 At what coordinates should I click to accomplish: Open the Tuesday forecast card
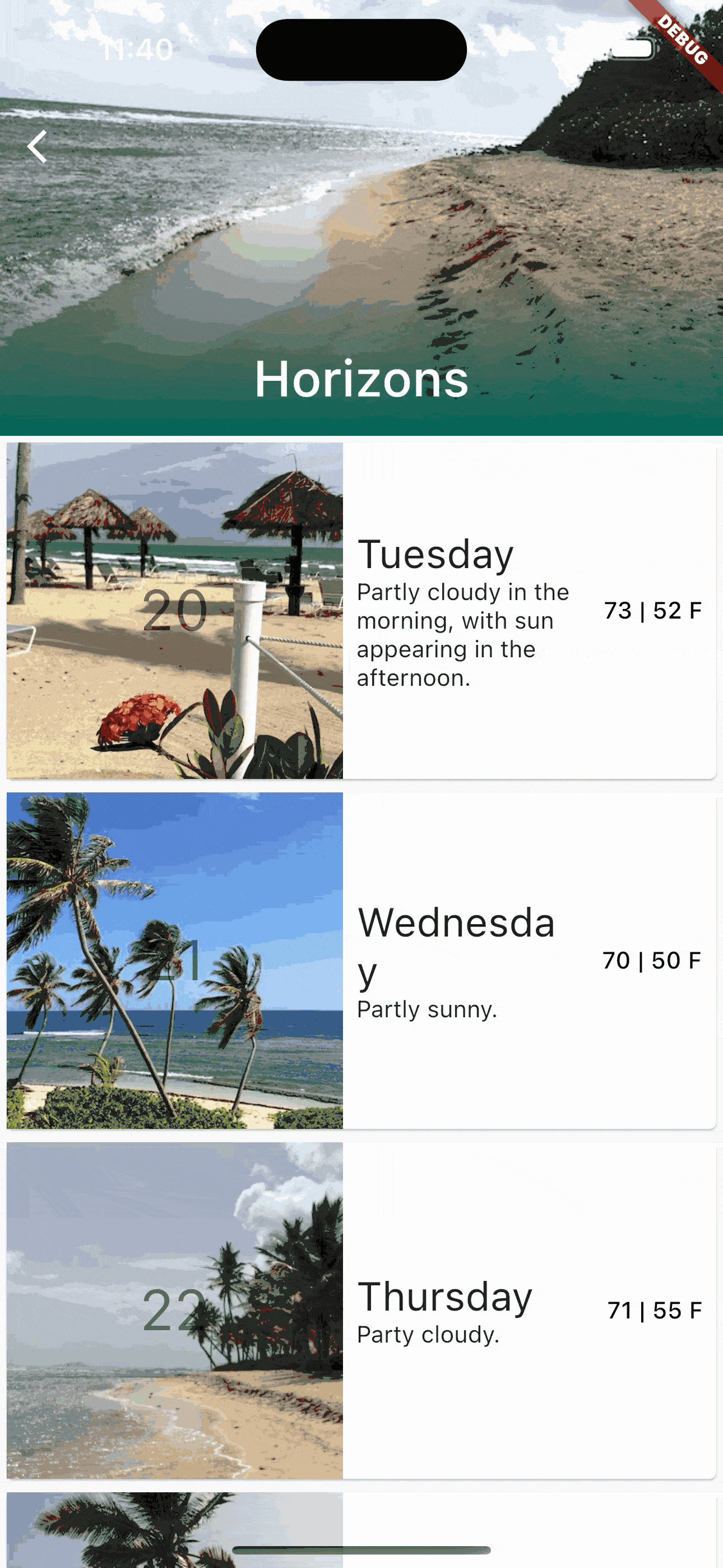(462, 611)
